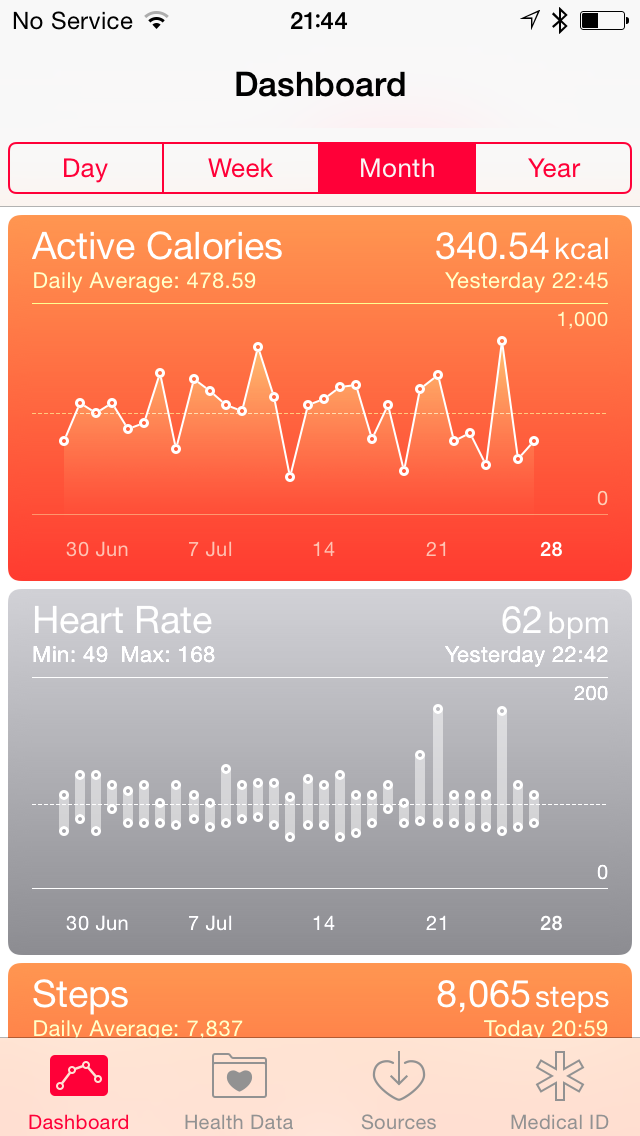Image resolution: width=640 pixels, height=1136 pixels.
Task: Switch to the Year view
Action: pos(554,168)
